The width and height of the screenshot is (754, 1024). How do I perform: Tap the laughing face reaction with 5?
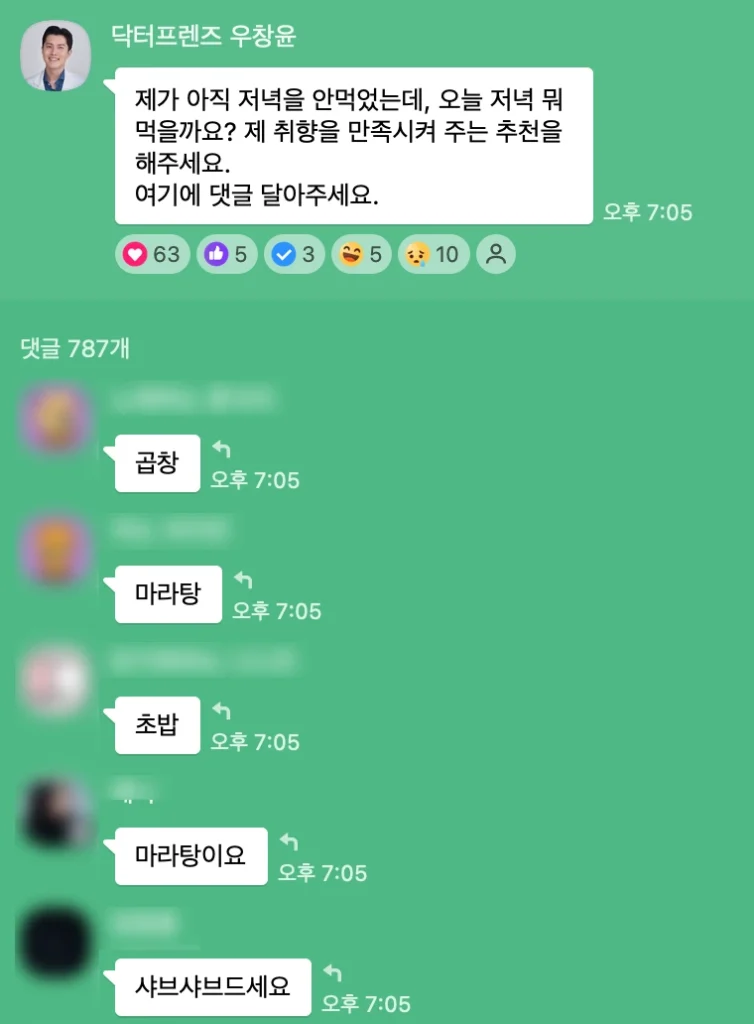[362, 254]
